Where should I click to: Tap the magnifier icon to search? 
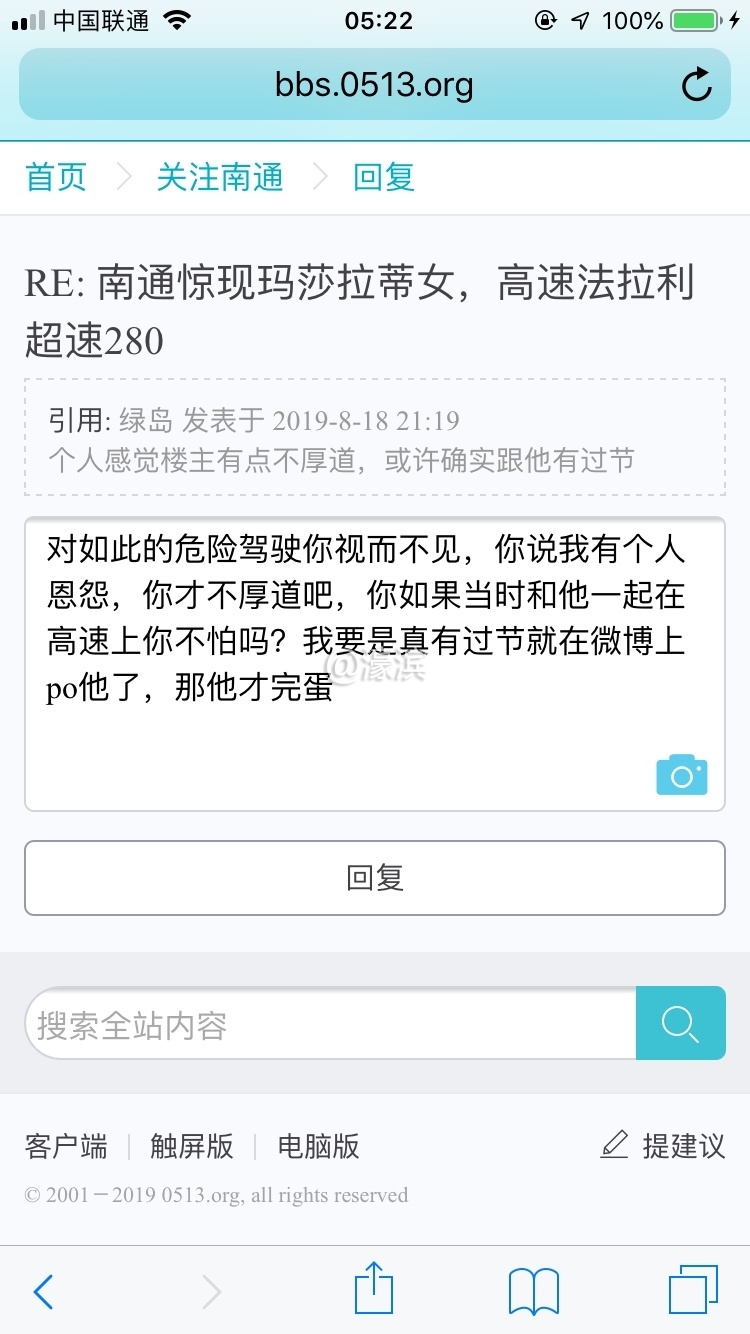[681, 1022]
